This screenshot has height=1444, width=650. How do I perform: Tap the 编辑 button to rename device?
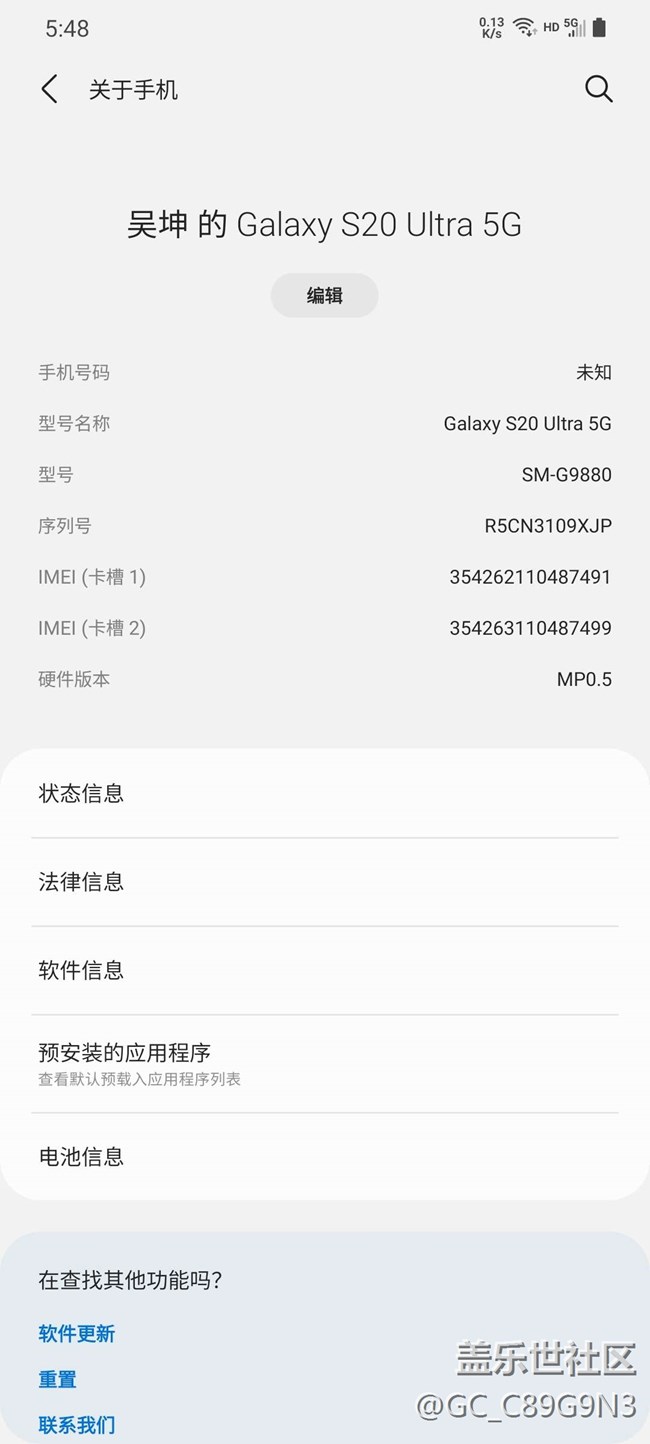(x=324, y=295)
